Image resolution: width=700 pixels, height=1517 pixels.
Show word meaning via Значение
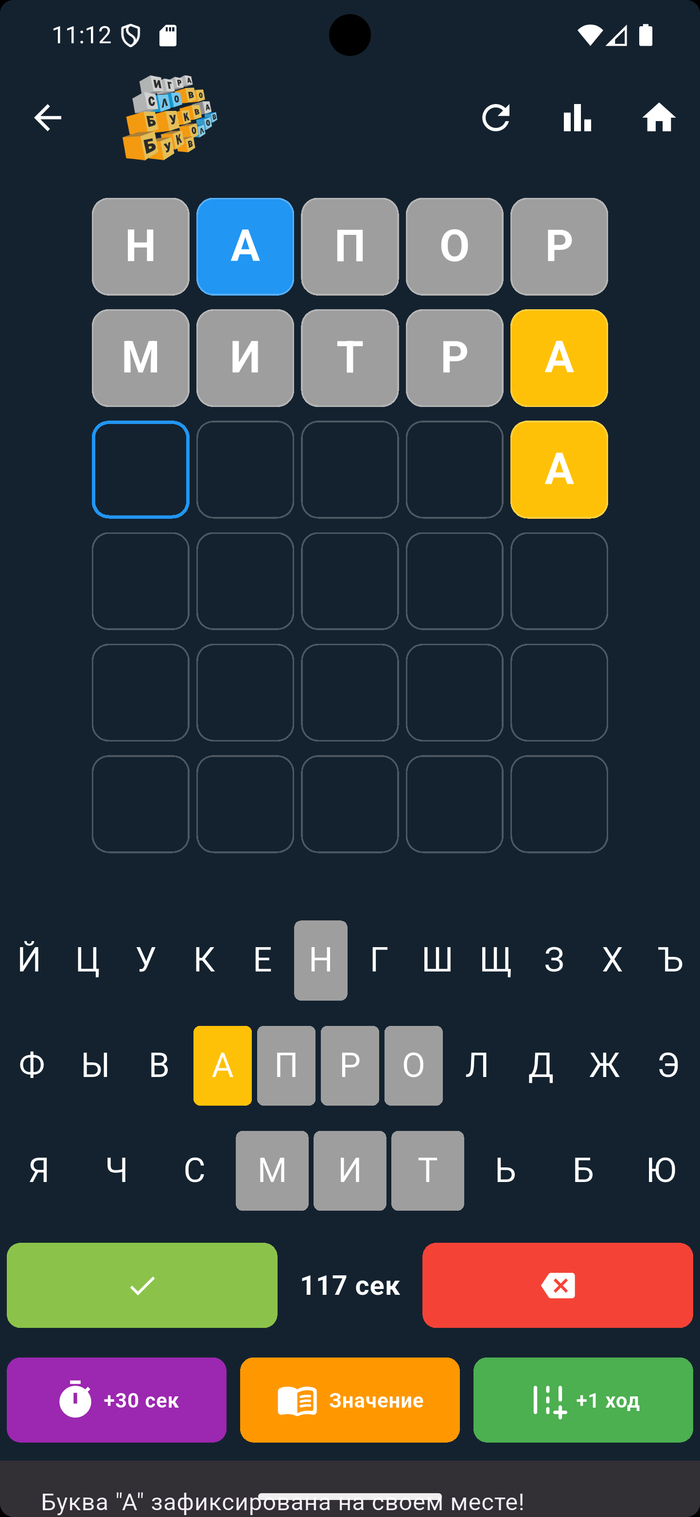pos(350,1400)
